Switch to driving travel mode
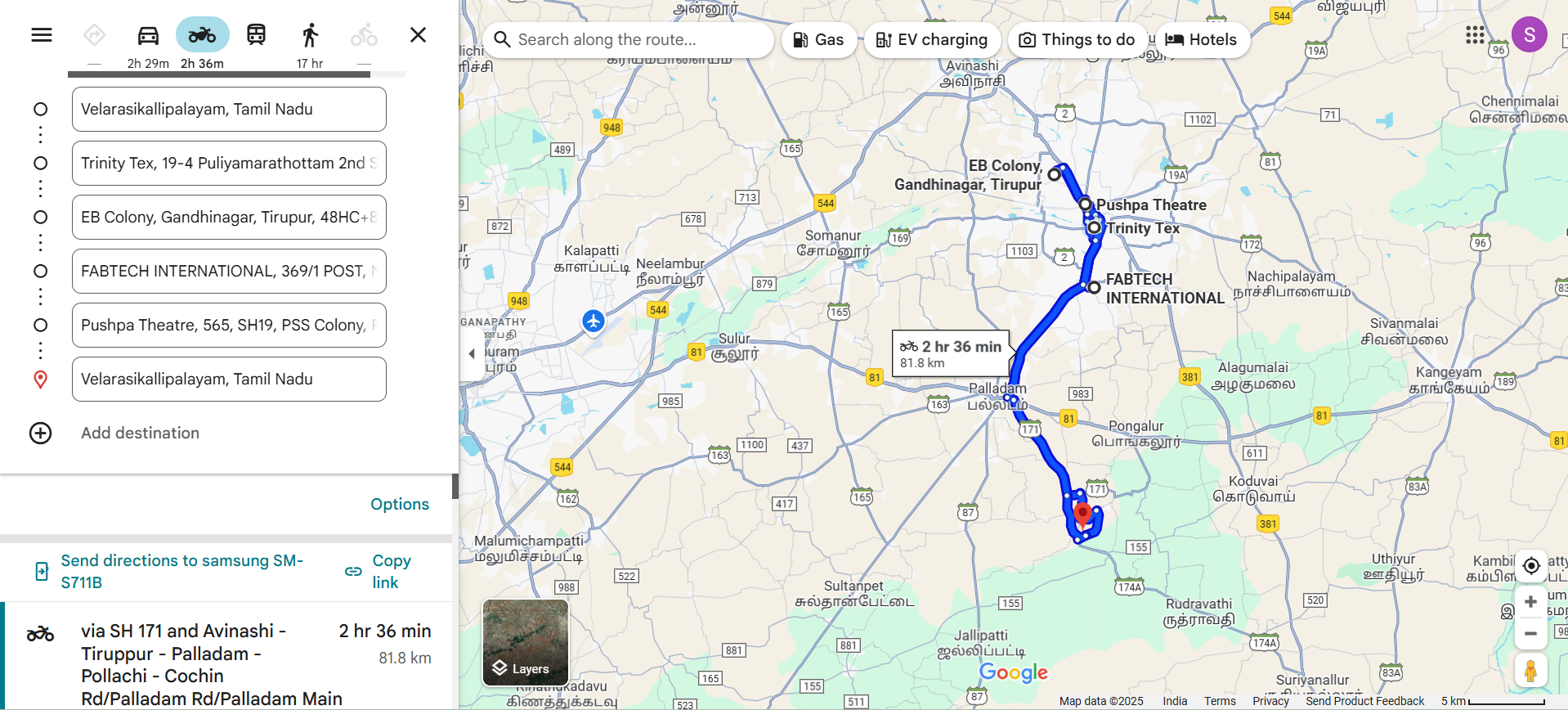 click(148, 35)
